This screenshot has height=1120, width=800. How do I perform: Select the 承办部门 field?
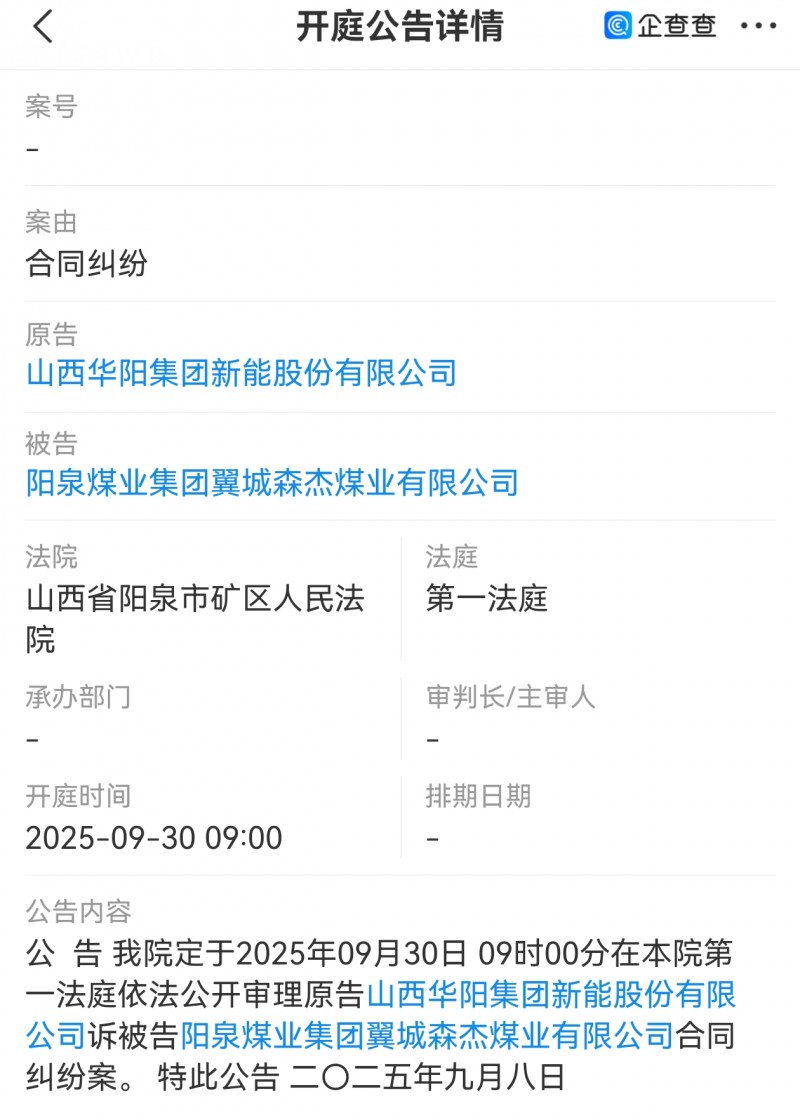click(x=77, y=700)
